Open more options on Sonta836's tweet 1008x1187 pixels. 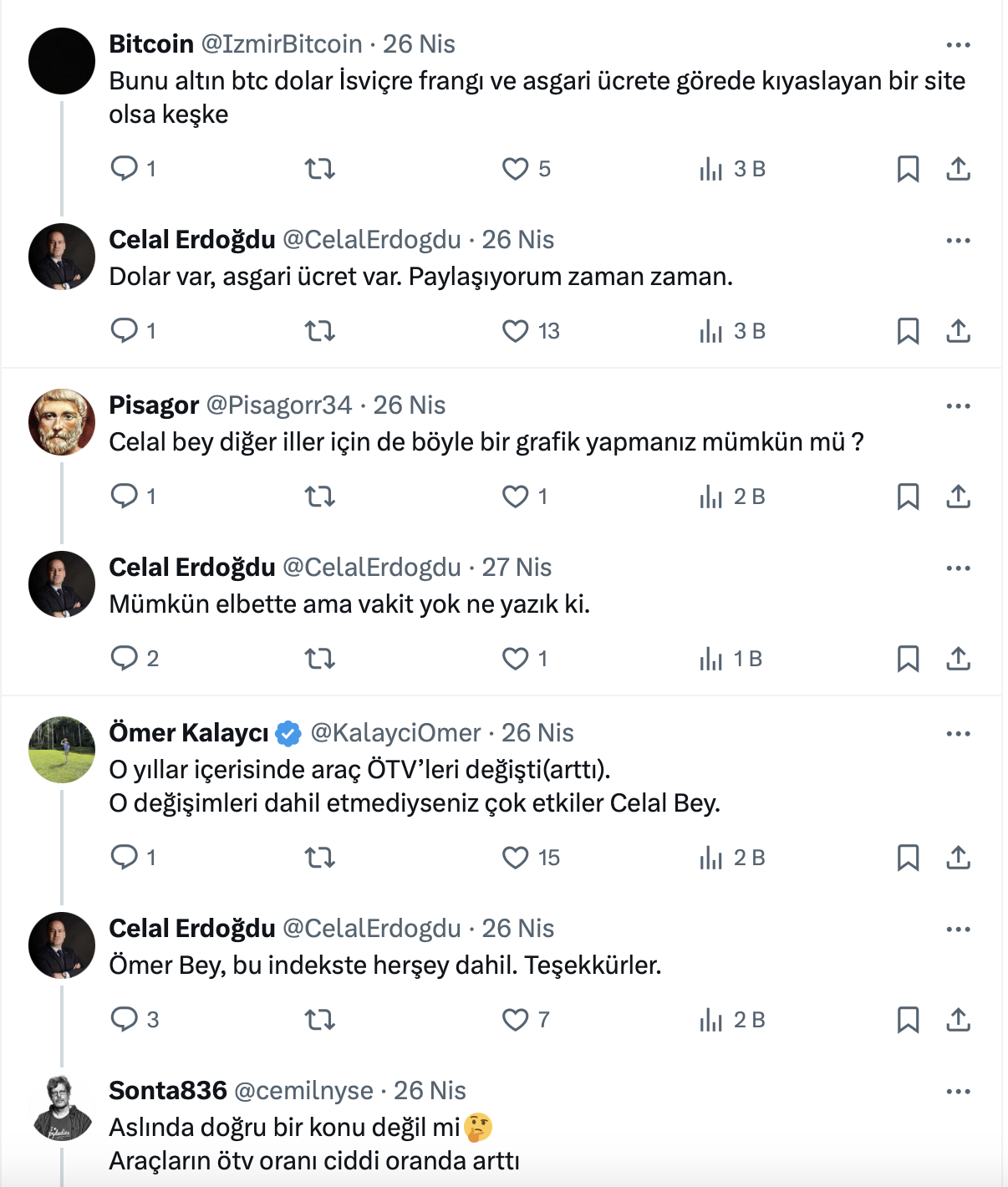[958, 1092]
